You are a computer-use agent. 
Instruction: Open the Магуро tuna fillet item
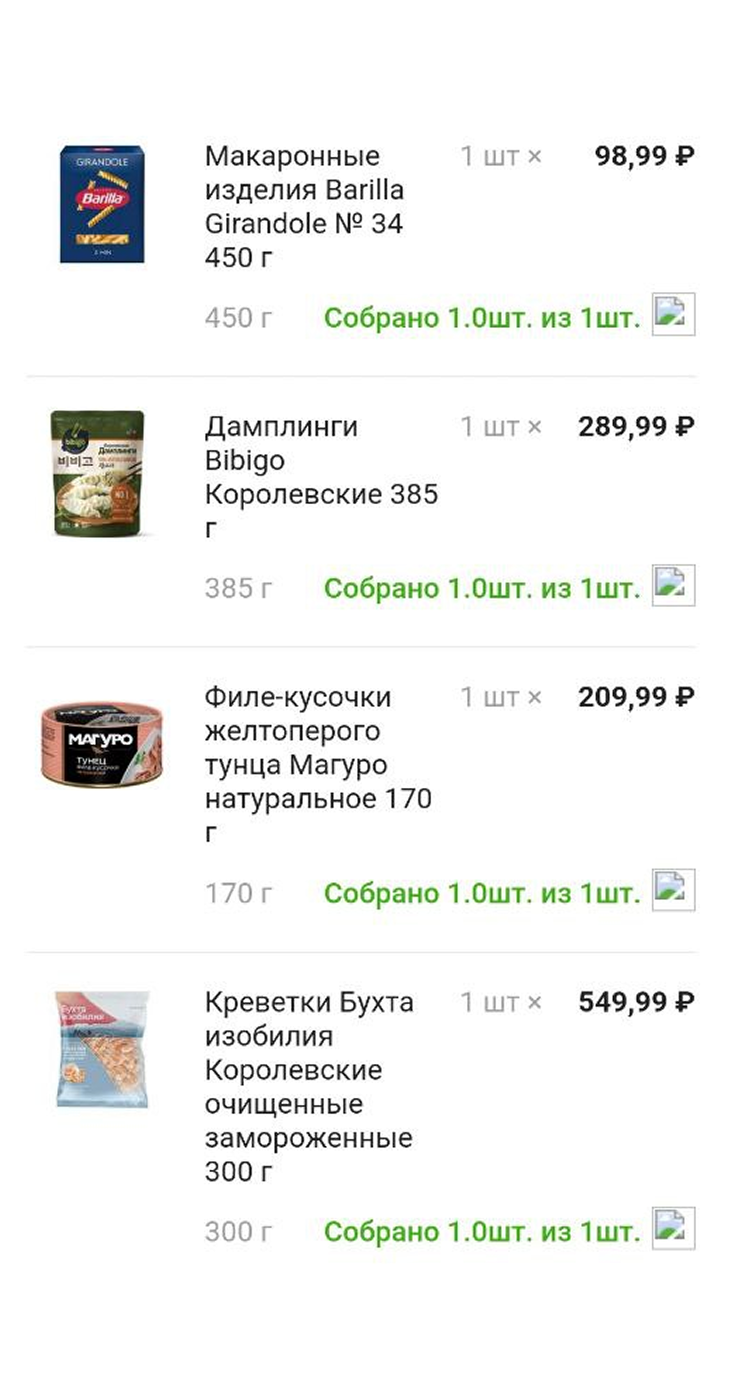pyautogui.click(x=317, y=764)
